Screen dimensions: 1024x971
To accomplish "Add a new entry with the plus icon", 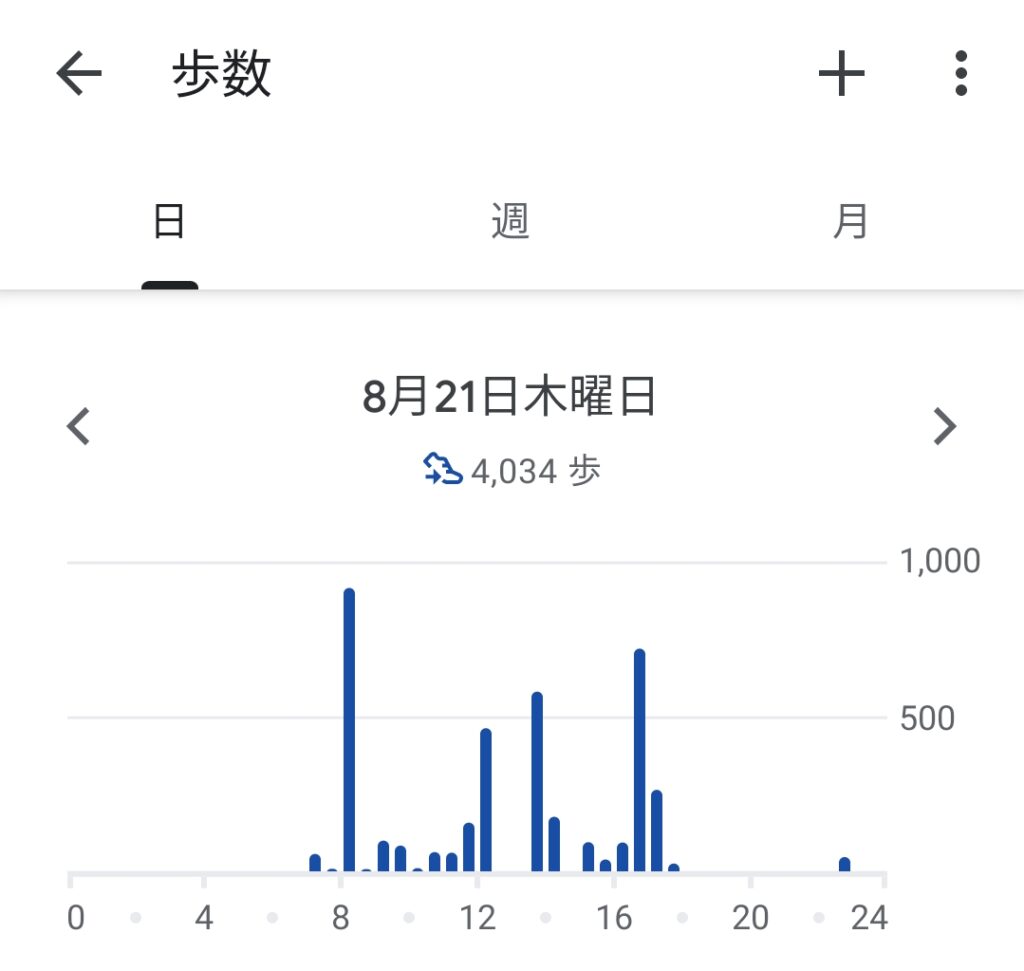I will 841,74.
